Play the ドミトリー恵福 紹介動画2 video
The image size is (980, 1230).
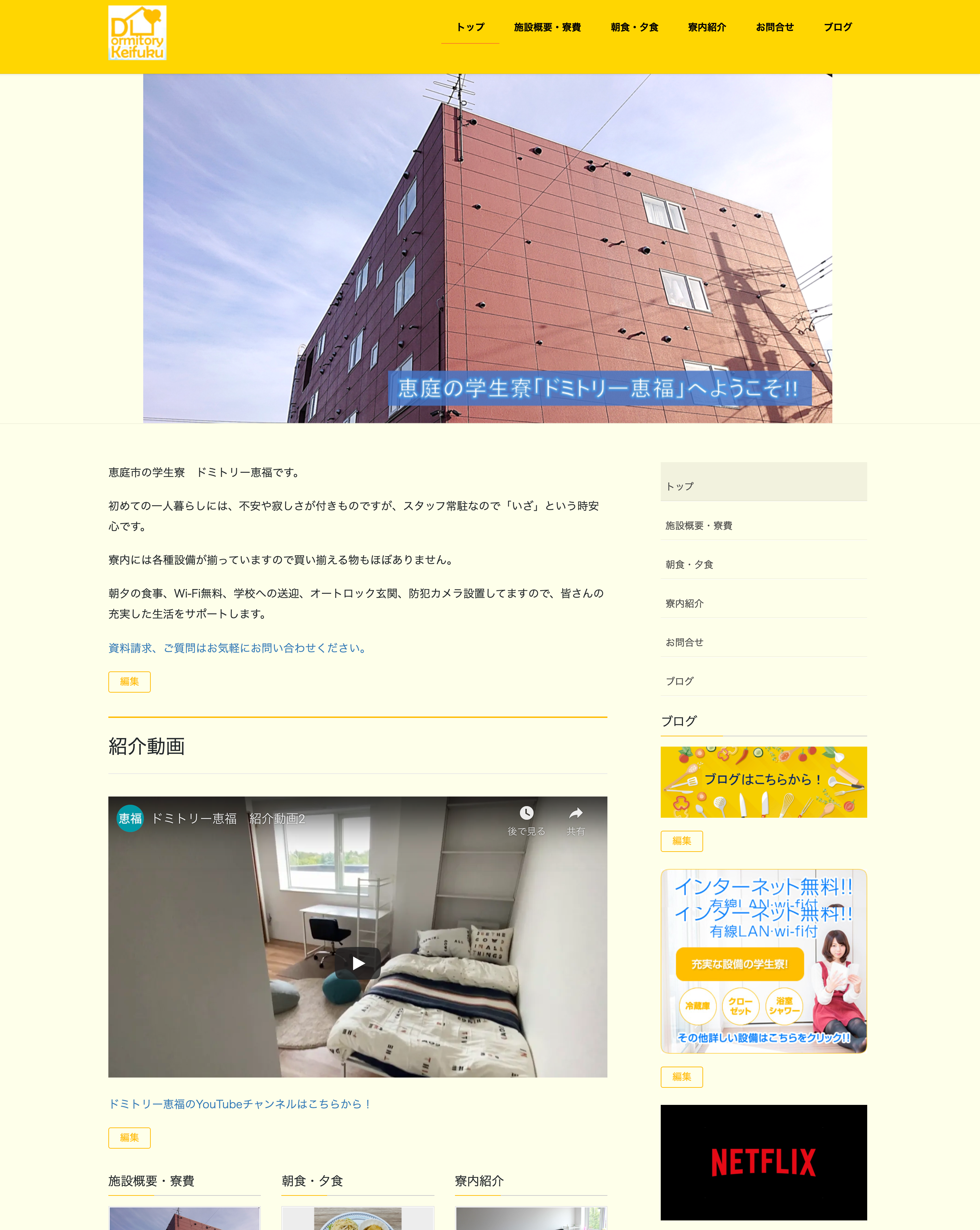358,963
